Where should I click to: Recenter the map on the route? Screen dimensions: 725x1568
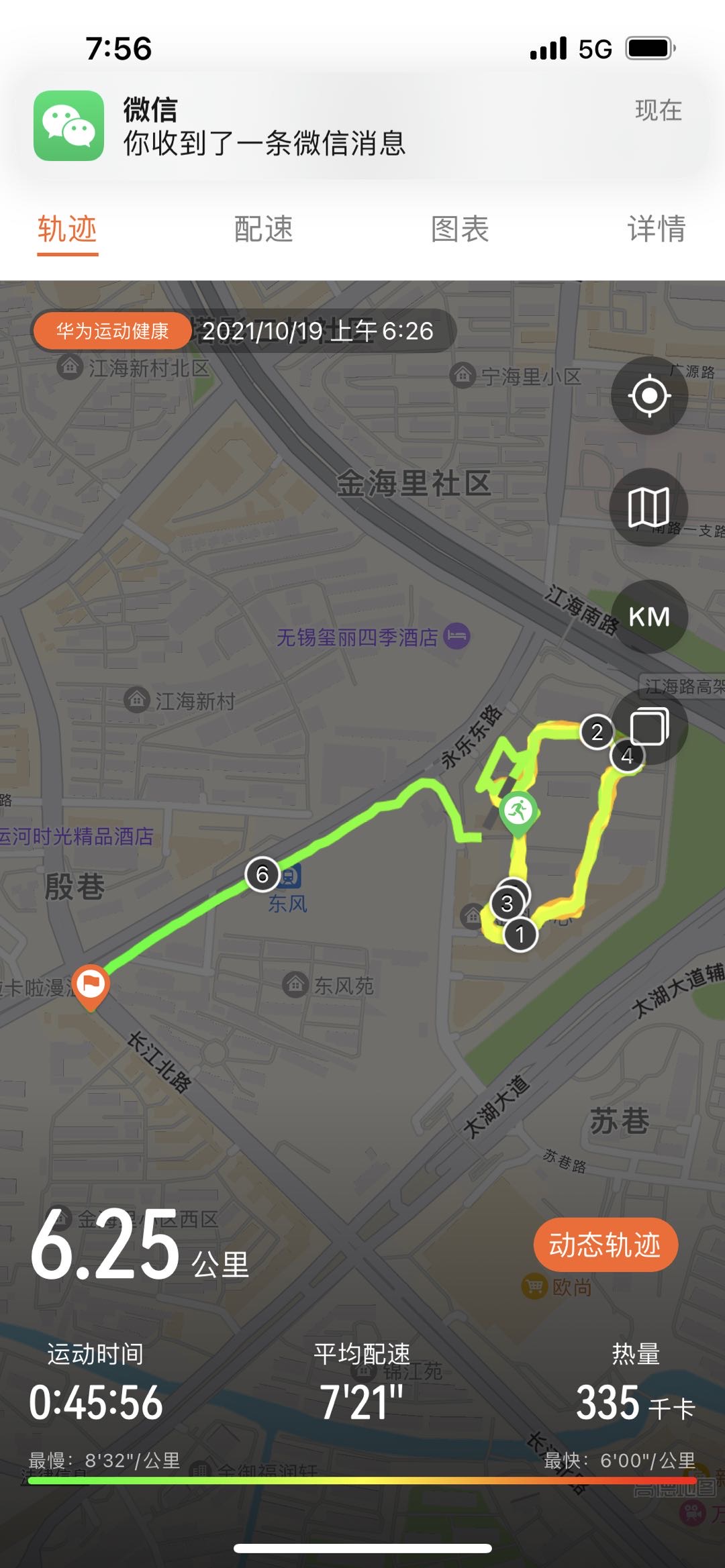[649, 396]
